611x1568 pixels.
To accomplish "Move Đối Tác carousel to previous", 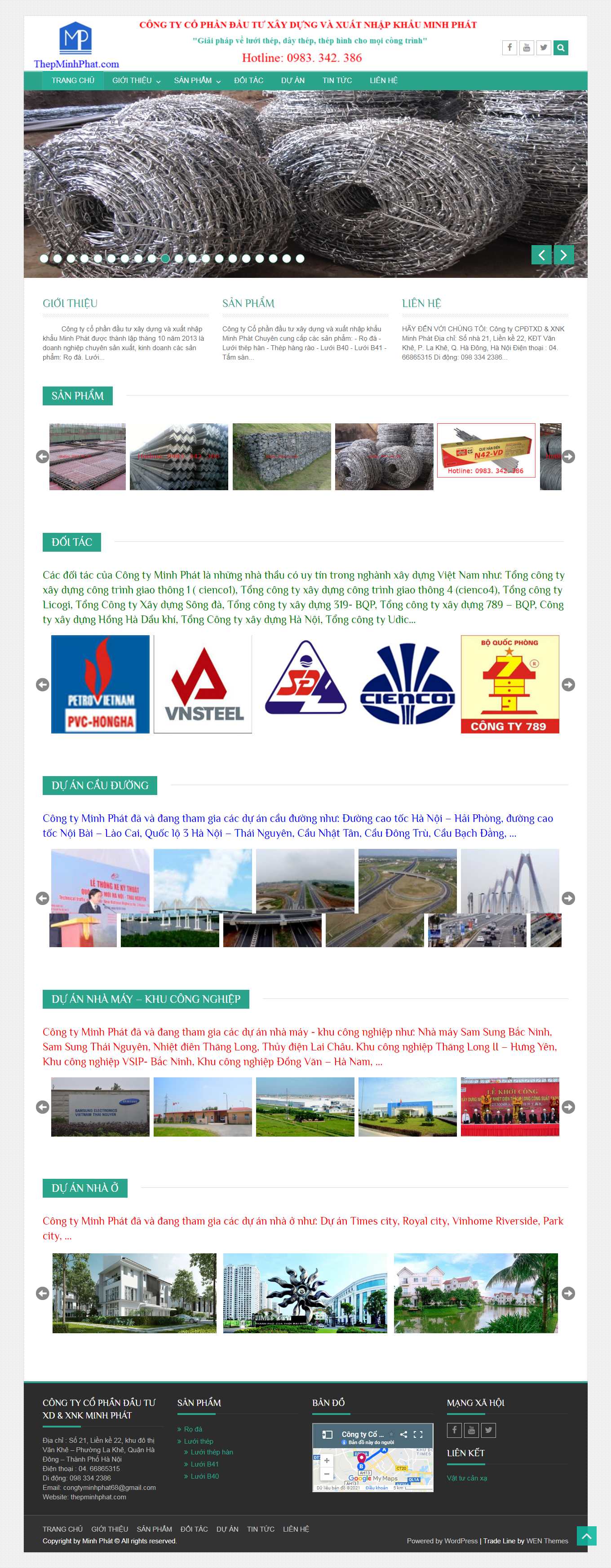I will 43,685.
